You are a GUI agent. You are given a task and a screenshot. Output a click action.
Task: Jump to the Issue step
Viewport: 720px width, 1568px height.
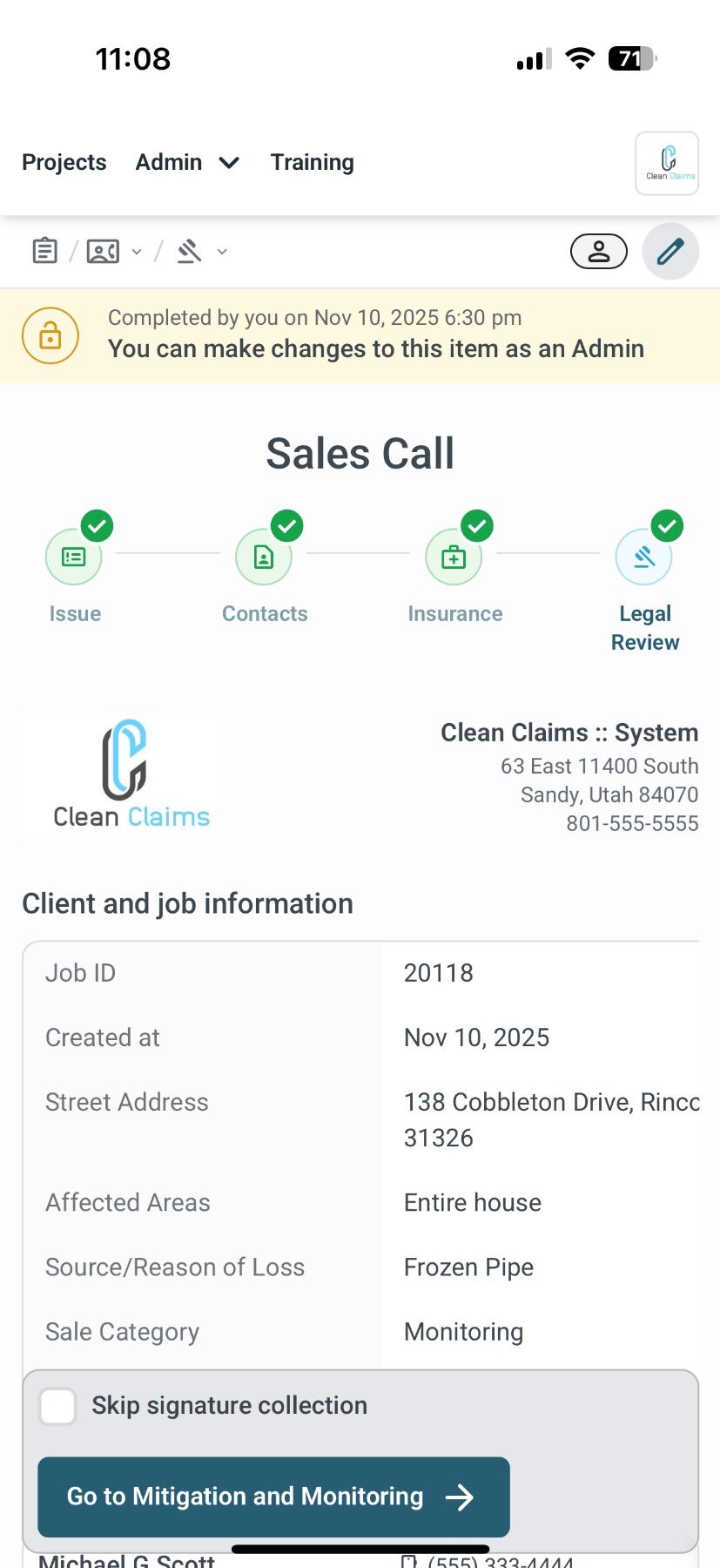point(74,558)
